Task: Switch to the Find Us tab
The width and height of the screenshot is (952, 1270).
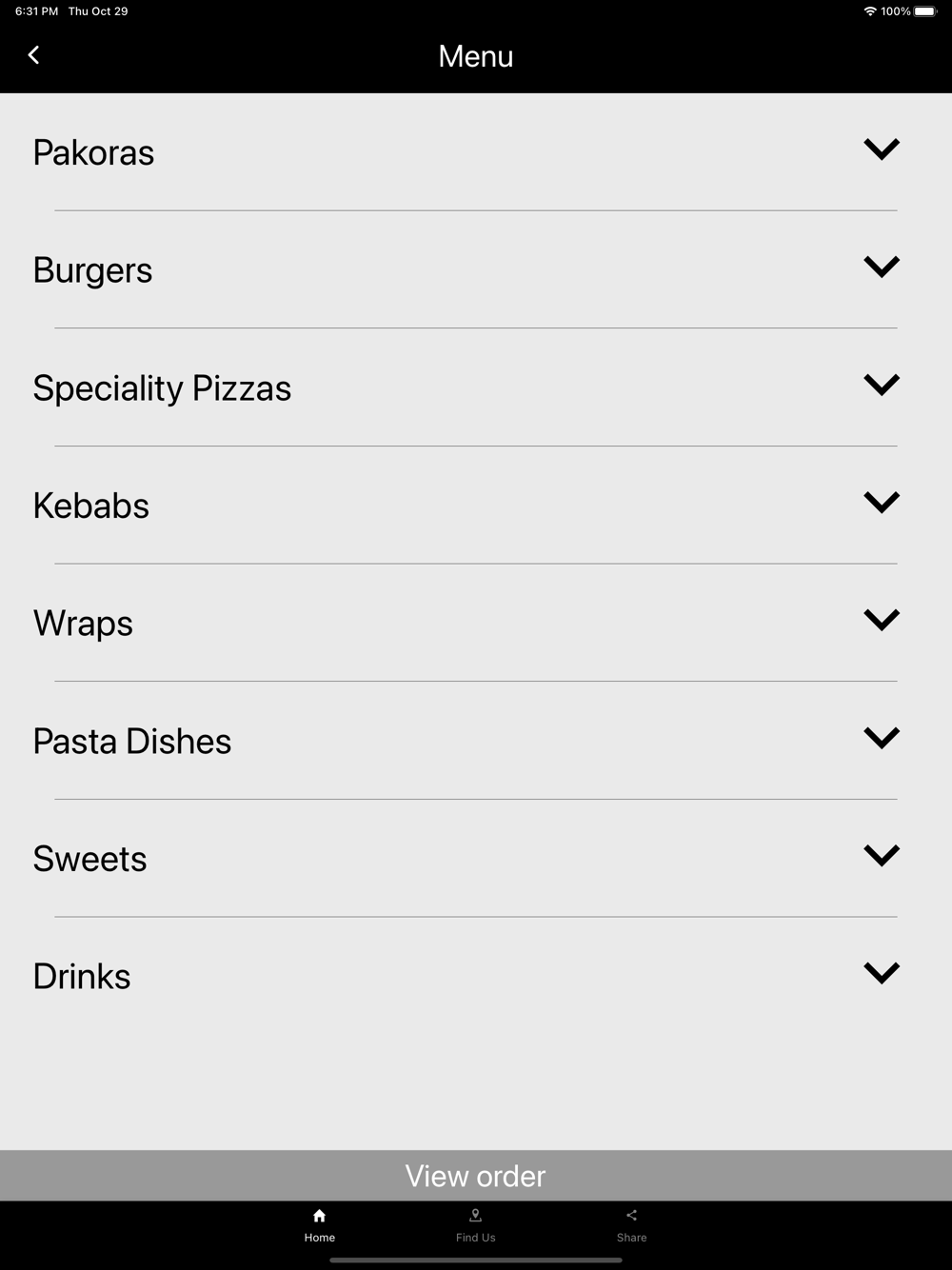Action: click(x=476, y=1225)
